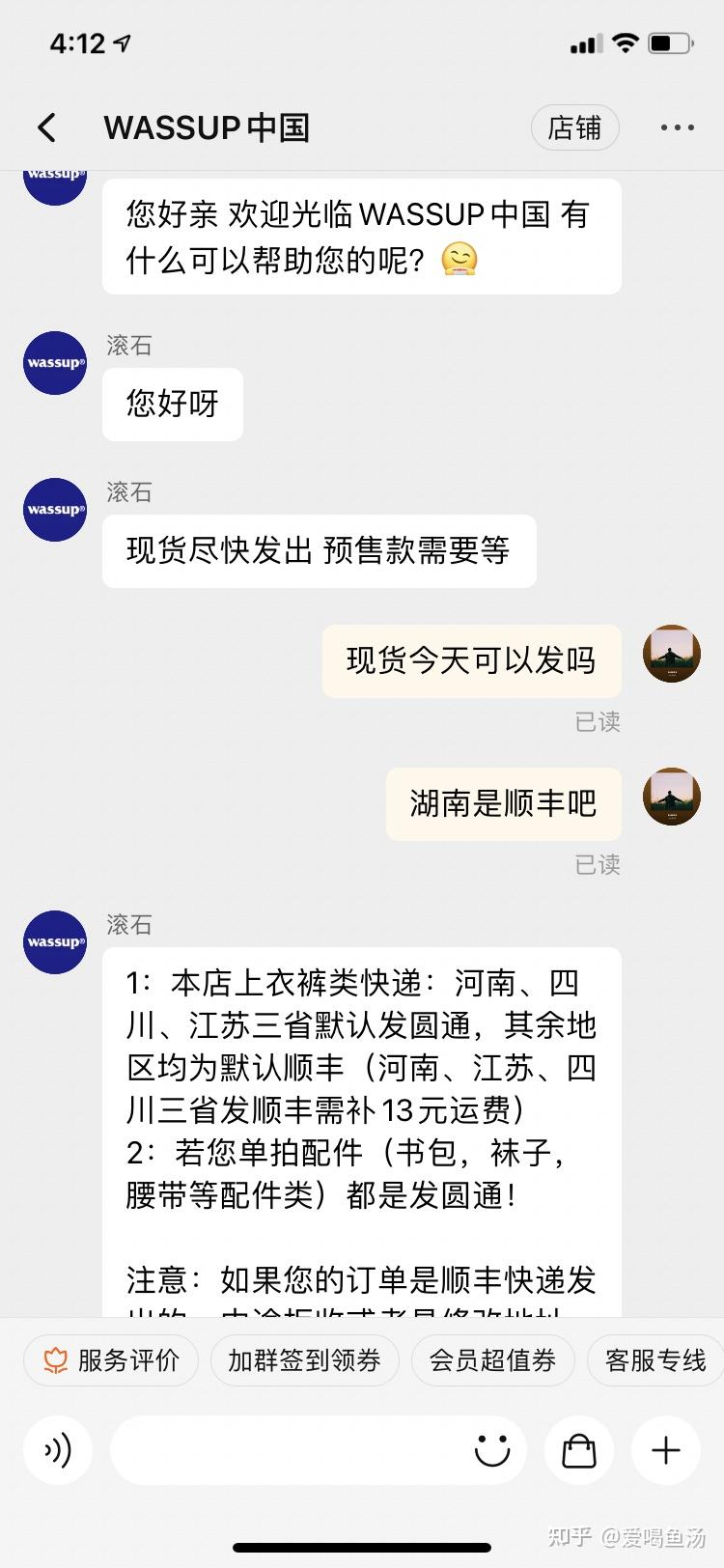Go back from the WASSUP中国 chat
This screenshot has height=1568, width=724.
pos(47,127)
